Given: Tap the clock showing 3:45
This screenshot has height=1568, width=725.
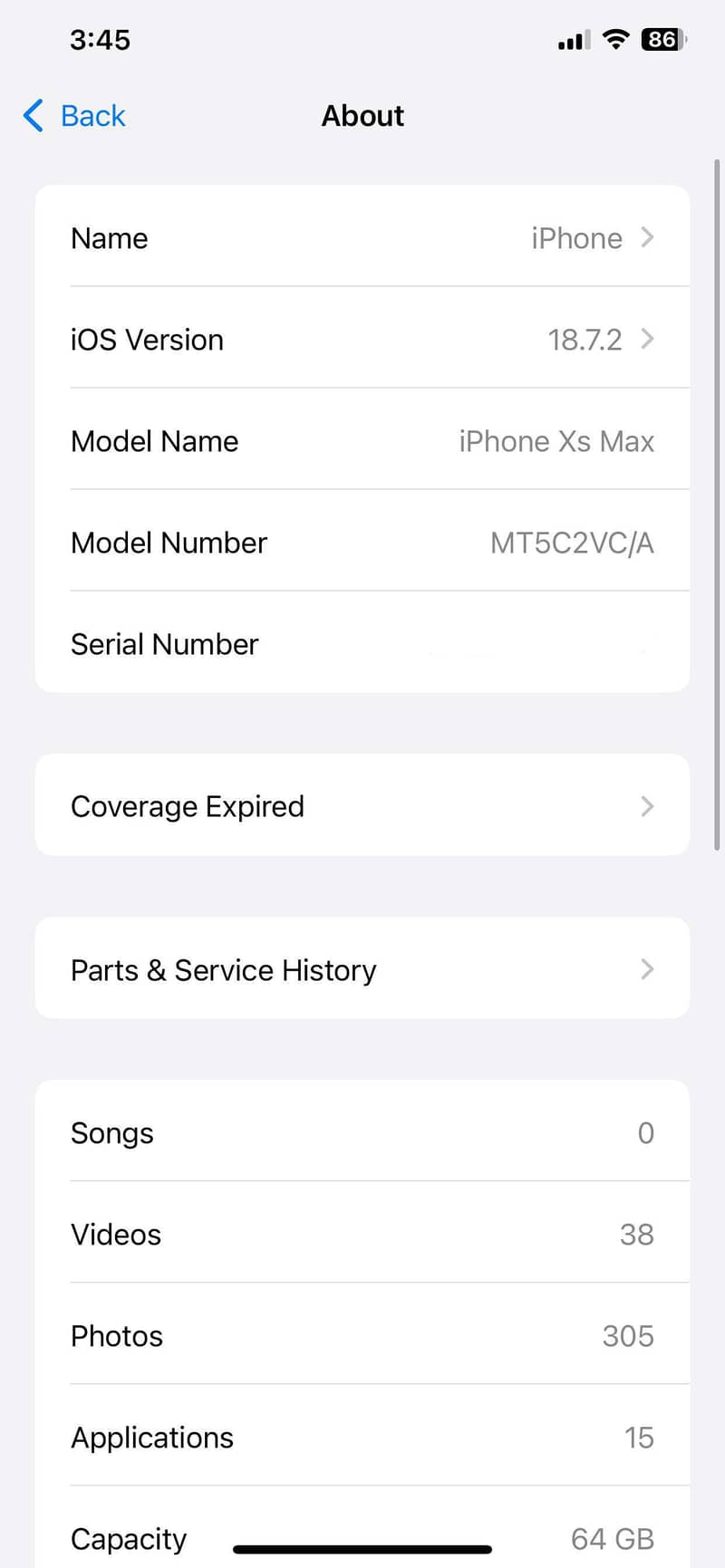Looking at the screenshot, I should pos(100,39).
